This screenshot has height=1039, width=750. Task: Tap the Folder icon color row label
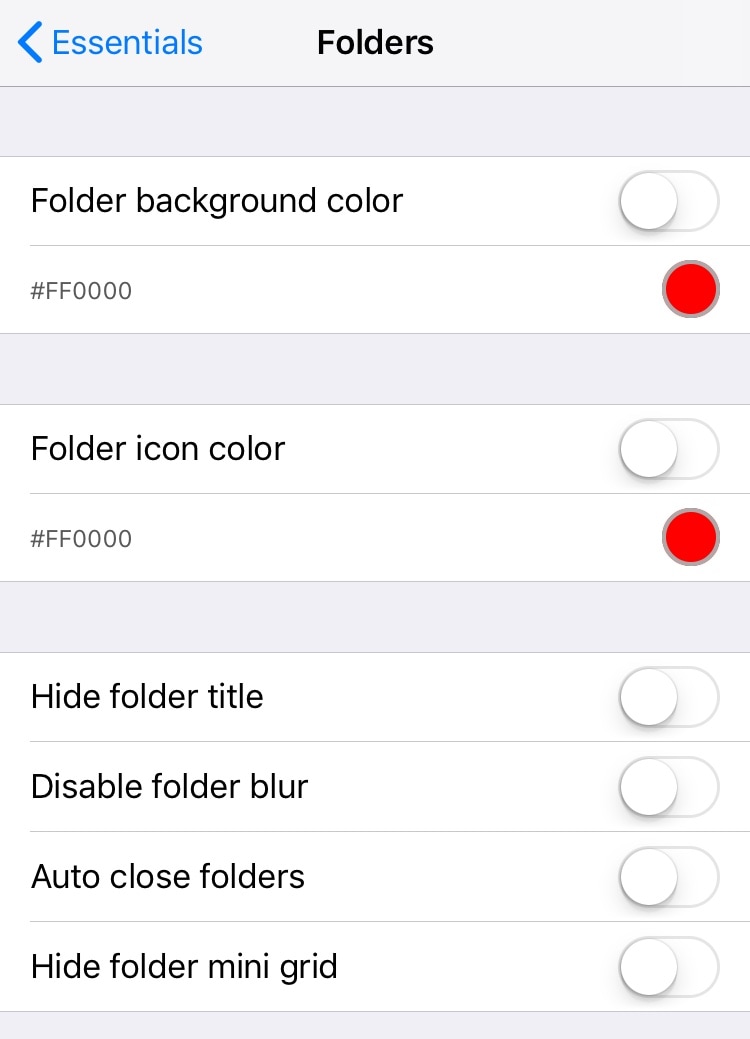156,448
